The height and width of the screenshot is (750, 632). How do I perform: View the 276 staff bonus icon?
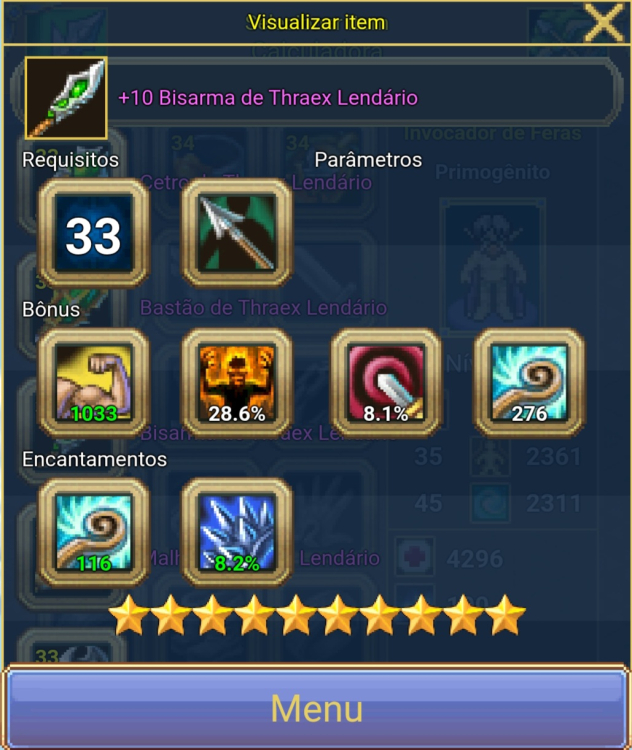(x=529, y=383)
